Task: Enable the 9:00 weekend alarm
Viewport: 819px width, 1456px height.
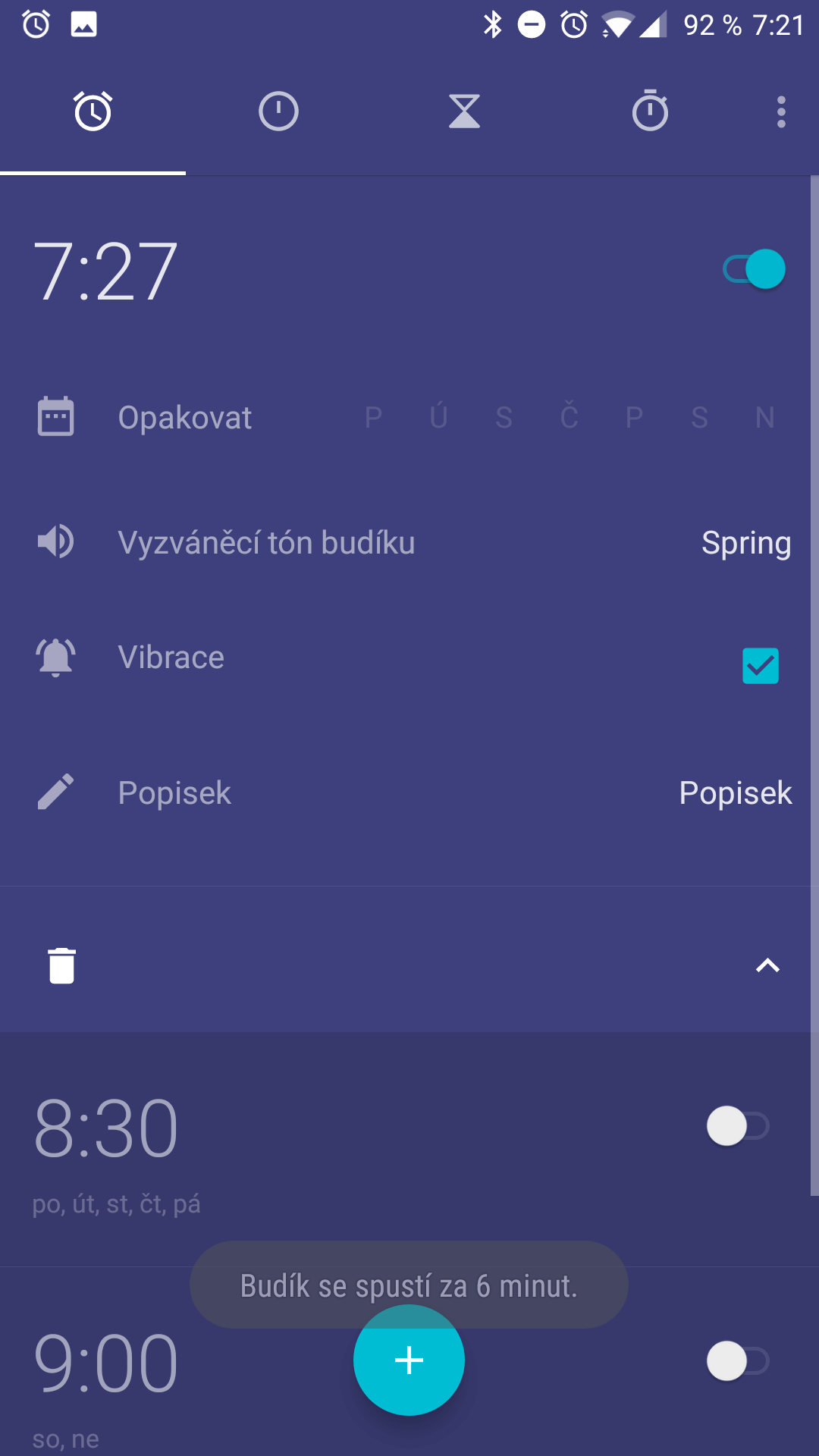Action: click(738, 1361)
